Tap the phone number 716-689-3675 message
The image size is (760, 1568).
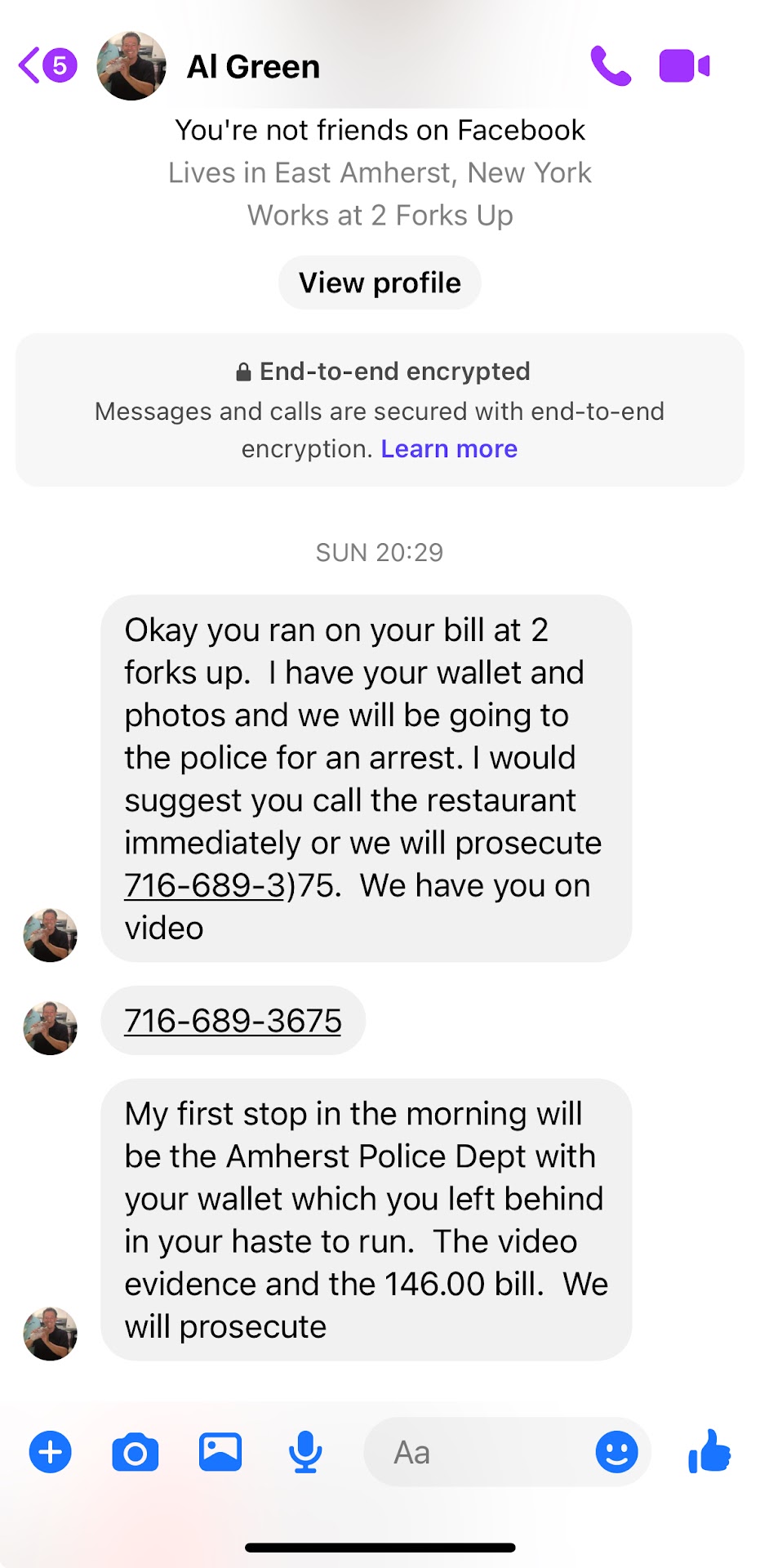click(233, 1021)
